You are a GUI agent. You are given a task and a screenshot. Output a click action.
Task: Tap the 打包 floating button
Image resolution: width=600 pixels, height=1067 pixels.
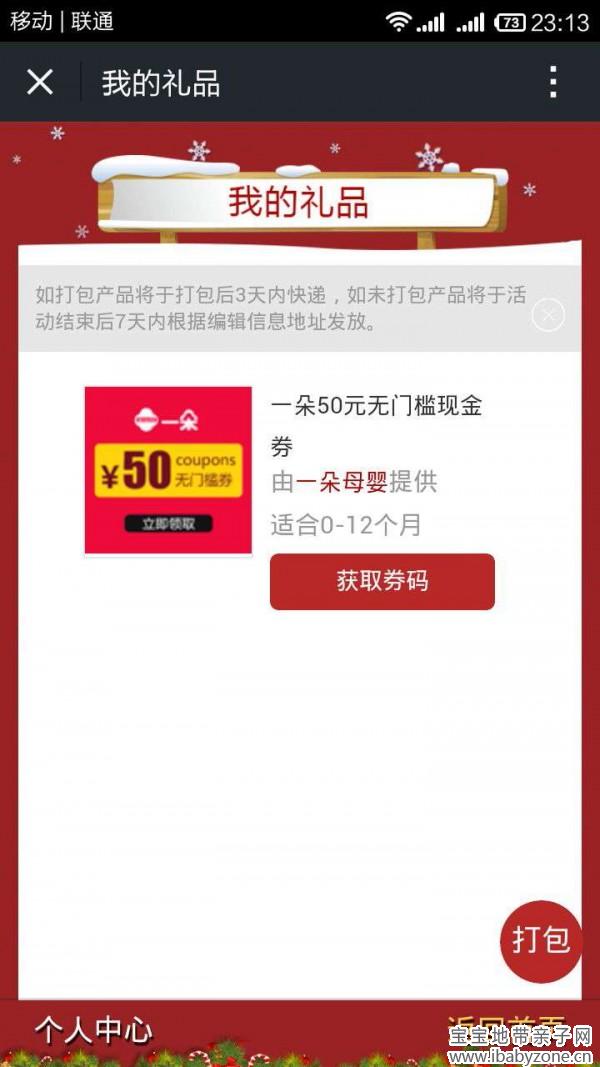pyautogui.click(x=541, y=940)
